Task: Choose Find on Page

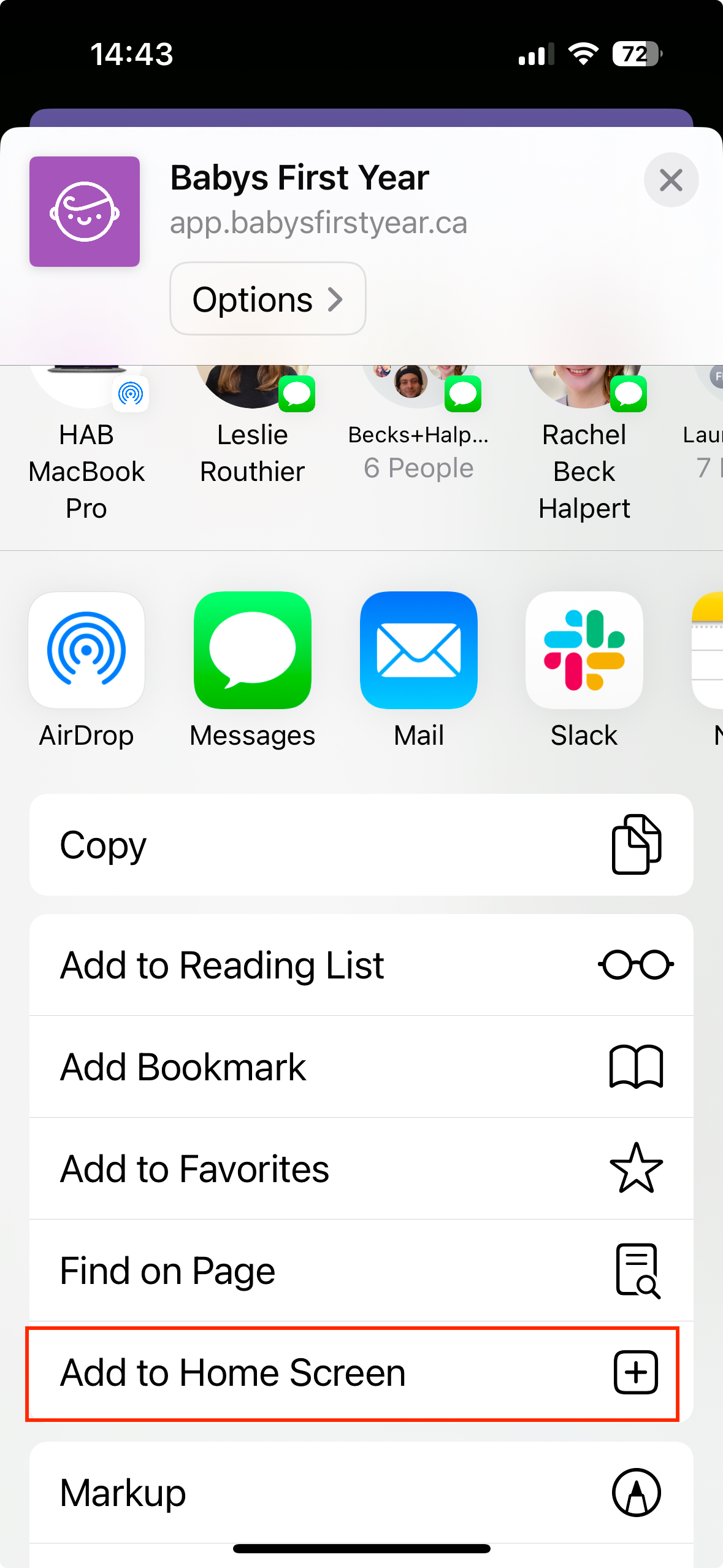Action: pyautogui.click(x=361, y=1270)
